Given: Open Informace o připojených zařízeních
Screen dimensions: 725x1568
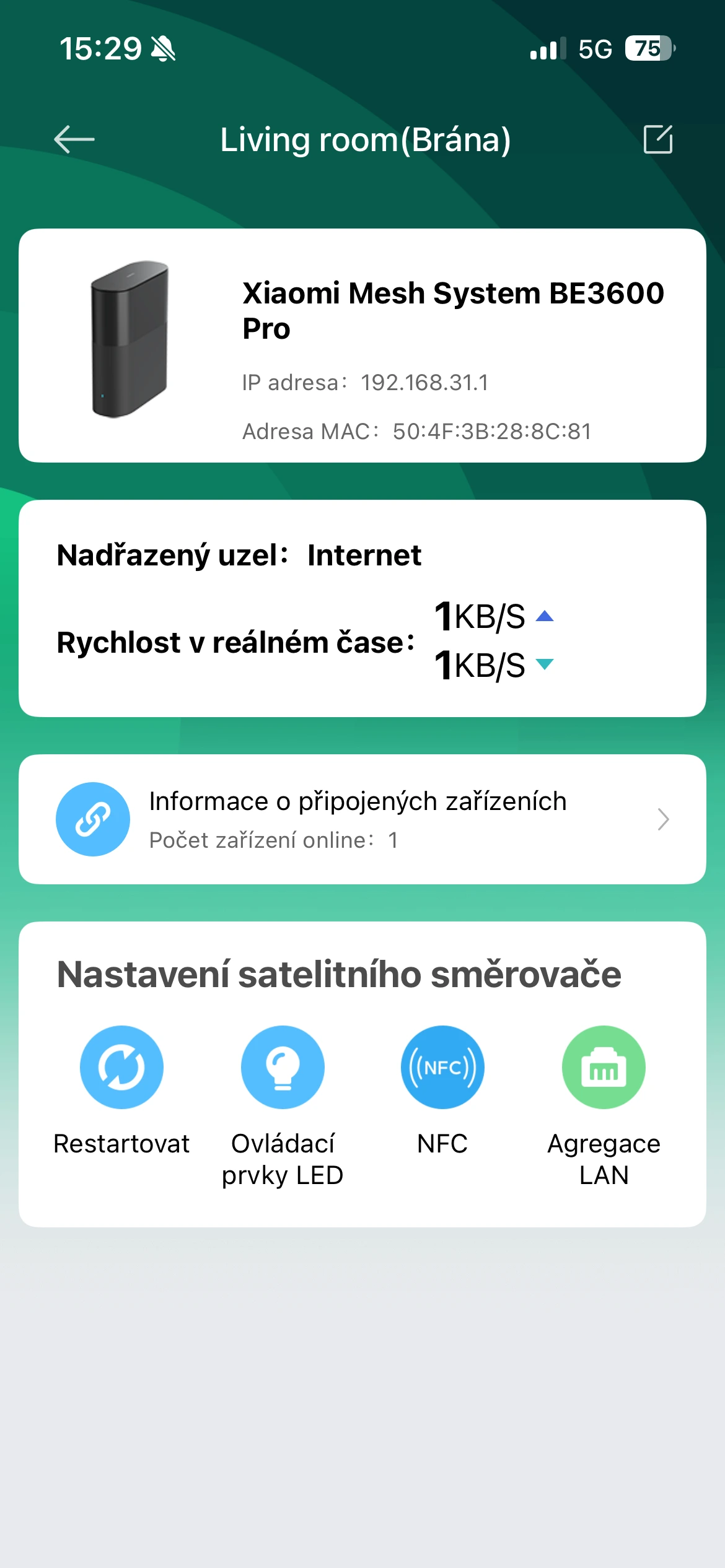Looking at the screenshot, I should (362, 819).
